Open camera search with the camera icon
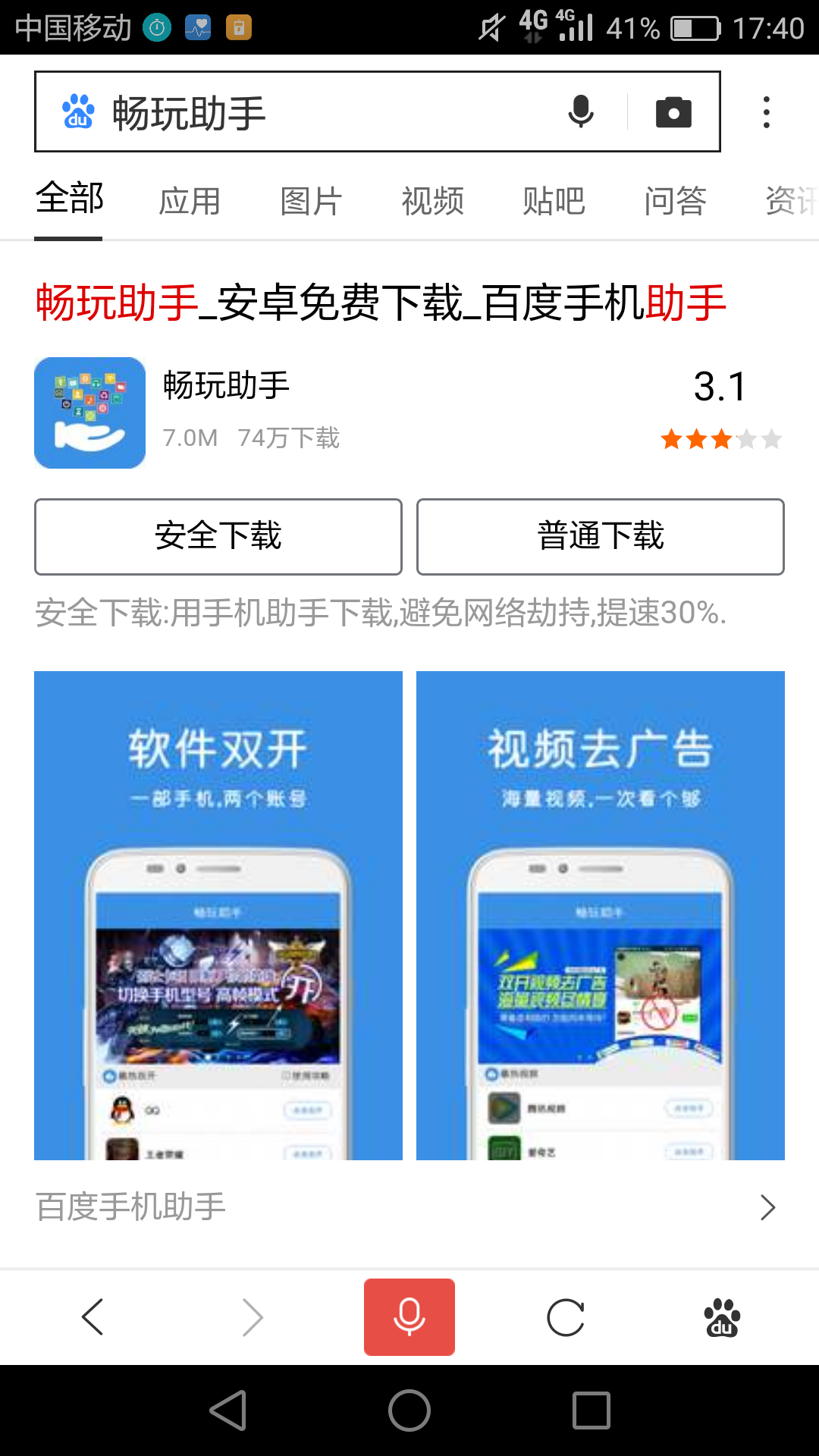This screenshot has width=819, height=1456. [x=673, y=111]
